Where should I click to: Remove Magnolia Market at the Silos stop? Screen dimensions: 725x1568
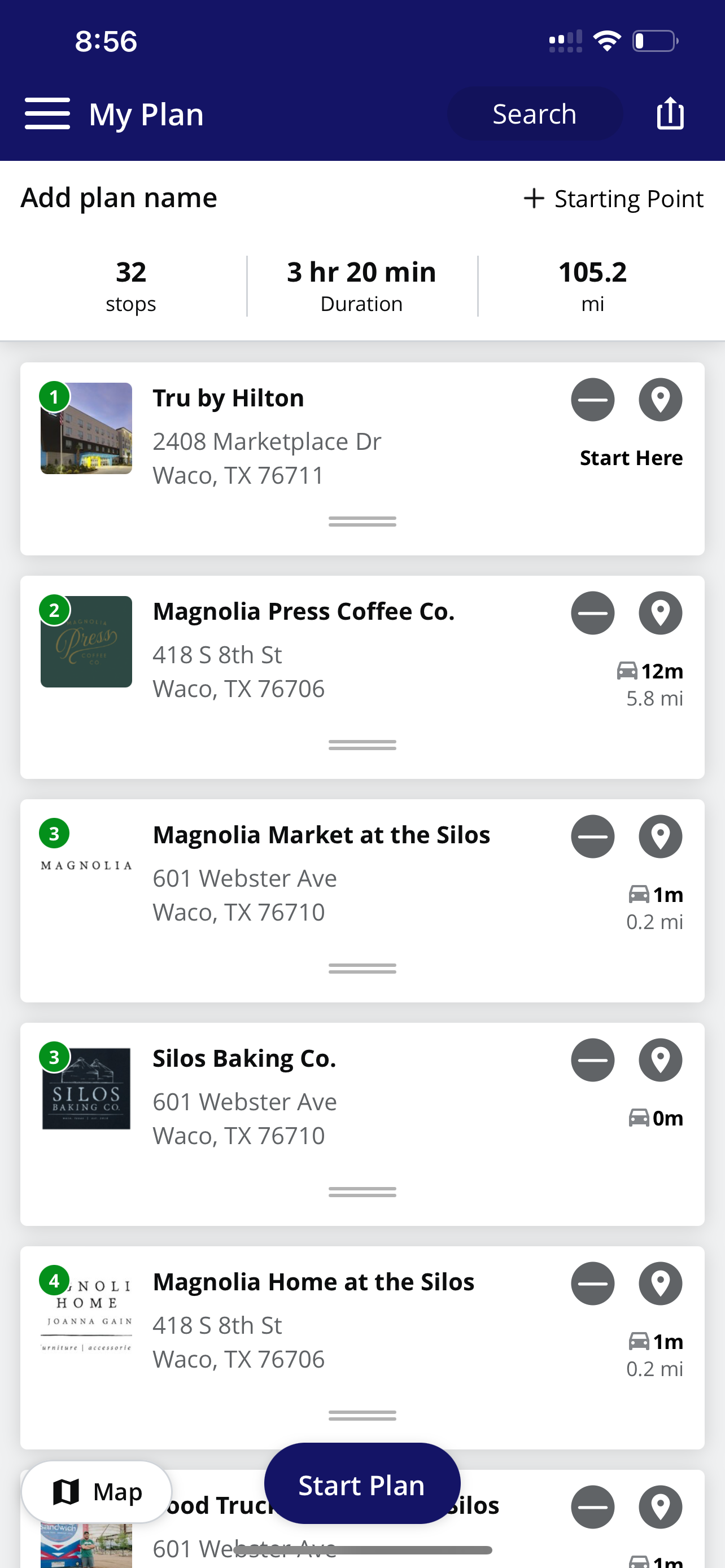[592, 836]
